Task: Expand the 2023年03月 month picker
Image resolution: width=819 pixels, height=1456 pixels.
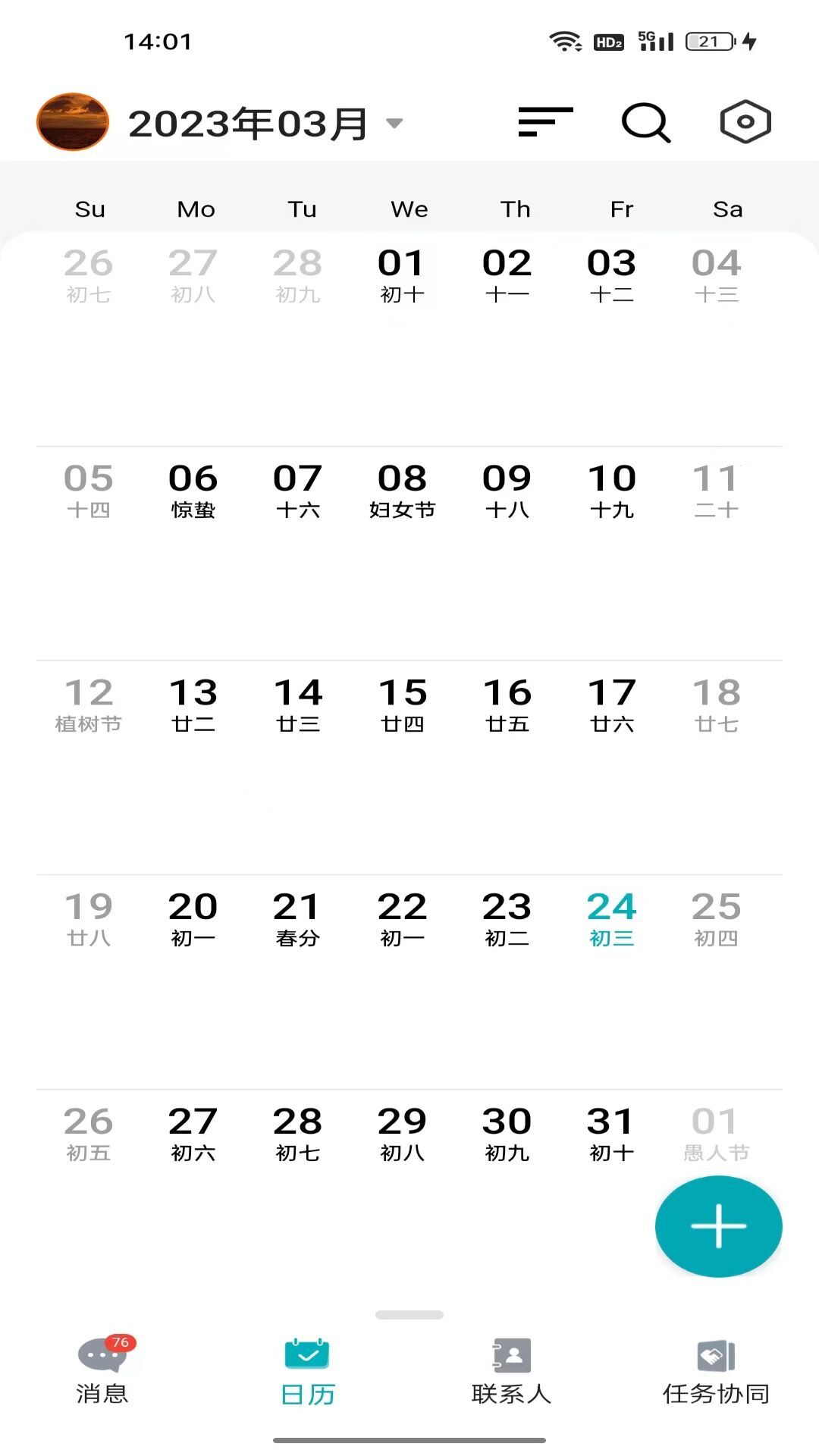Action: tap(265, 124)
